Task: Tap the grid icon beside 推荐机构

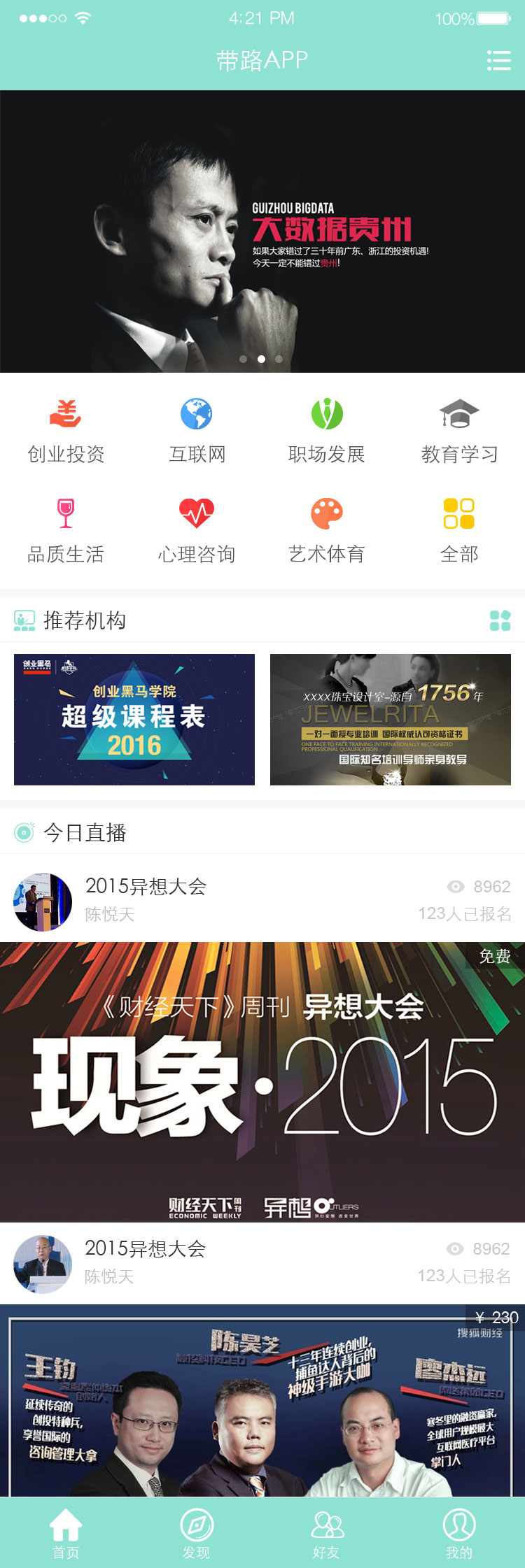Action: click(500, 620)
